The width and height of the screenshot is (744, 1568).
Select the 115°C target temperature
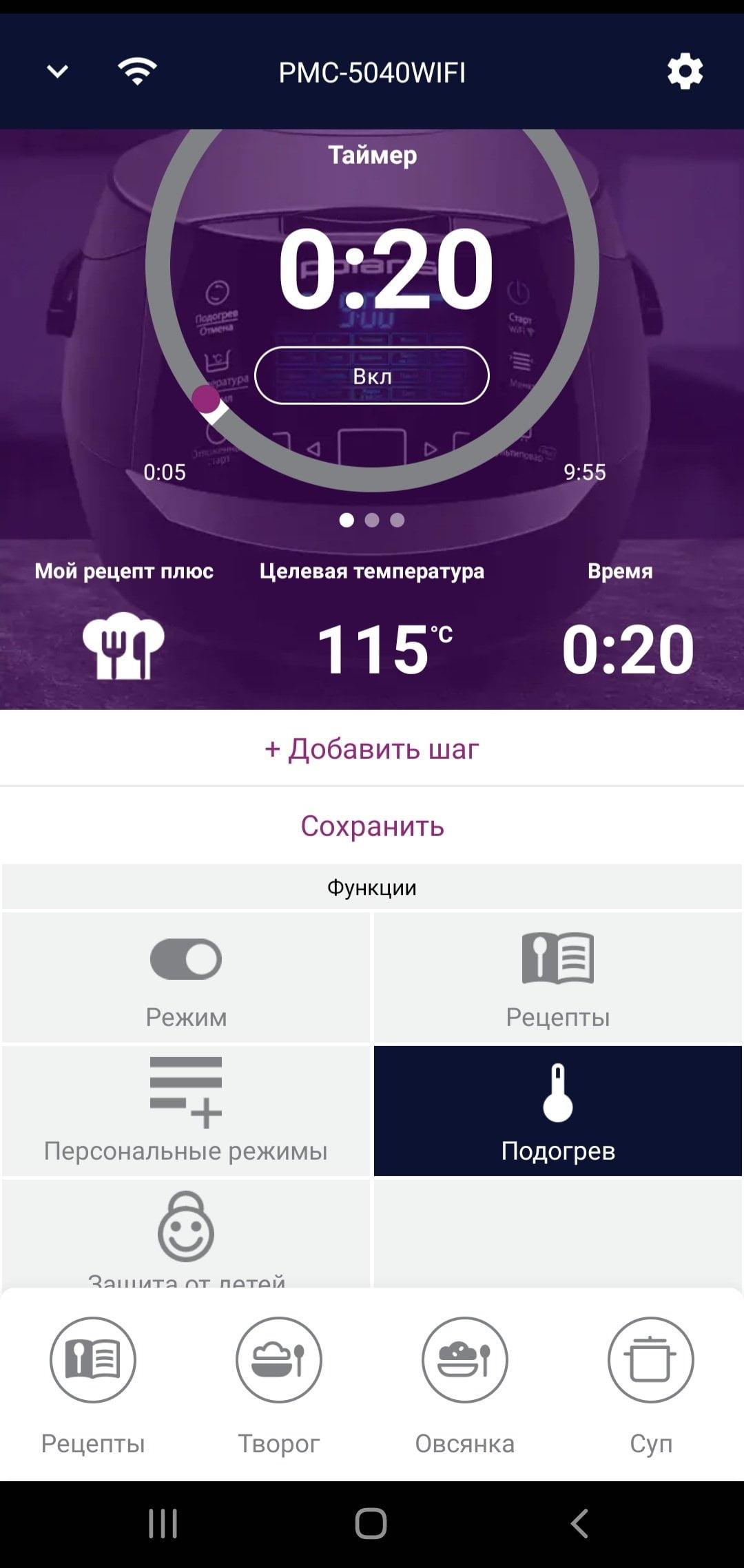(x=384, y=649)
